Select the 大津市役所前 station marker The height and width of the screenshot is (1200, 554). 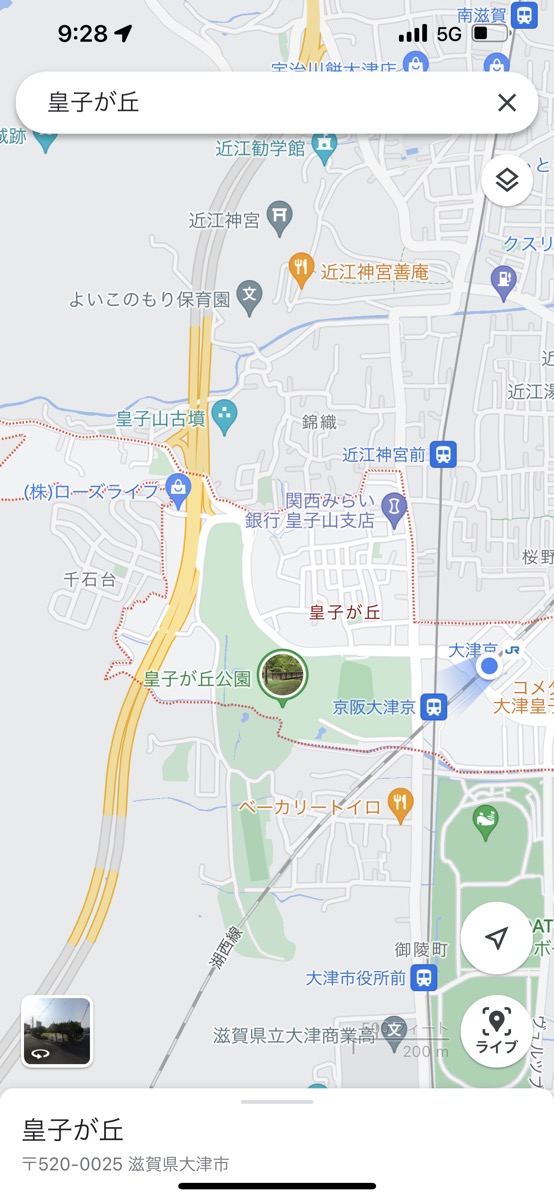(x=424, y=977)
